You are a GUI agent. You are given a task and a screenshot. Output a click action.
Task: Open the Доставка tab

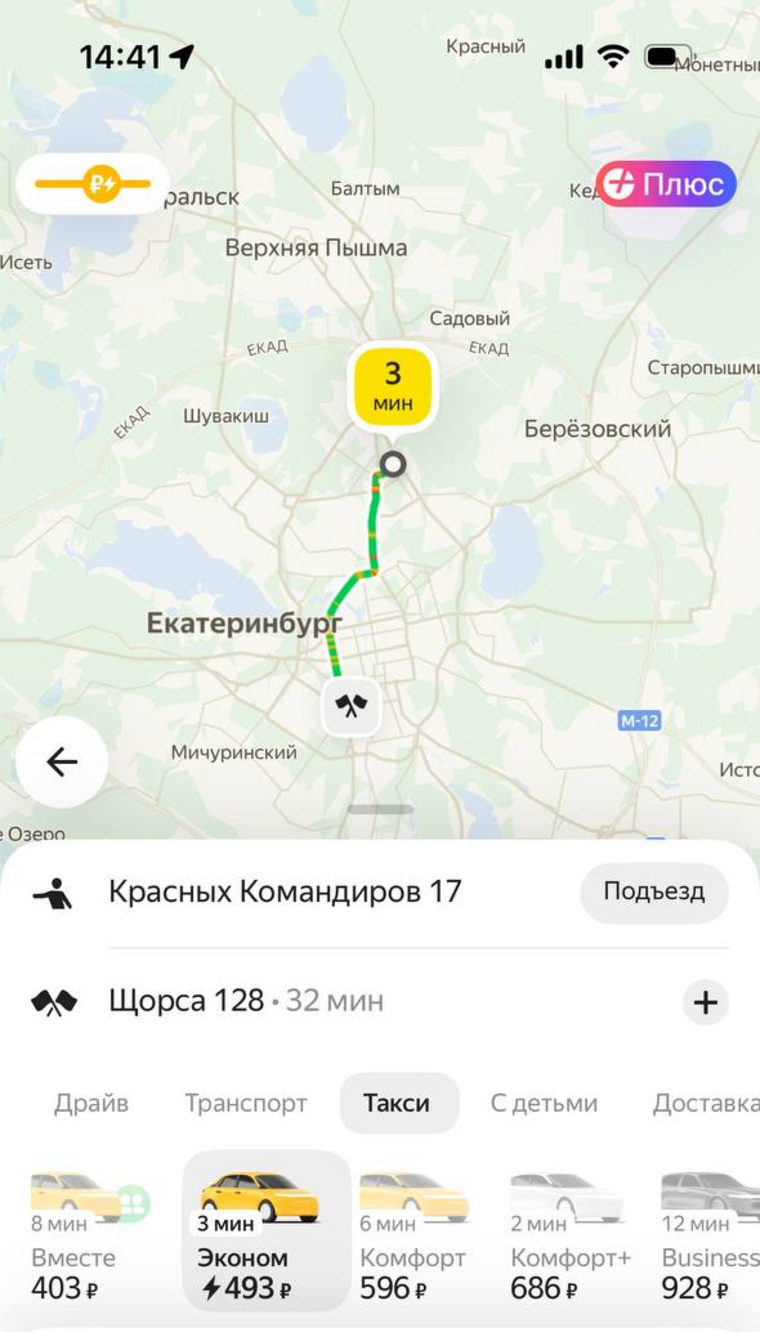[705, 1103]
